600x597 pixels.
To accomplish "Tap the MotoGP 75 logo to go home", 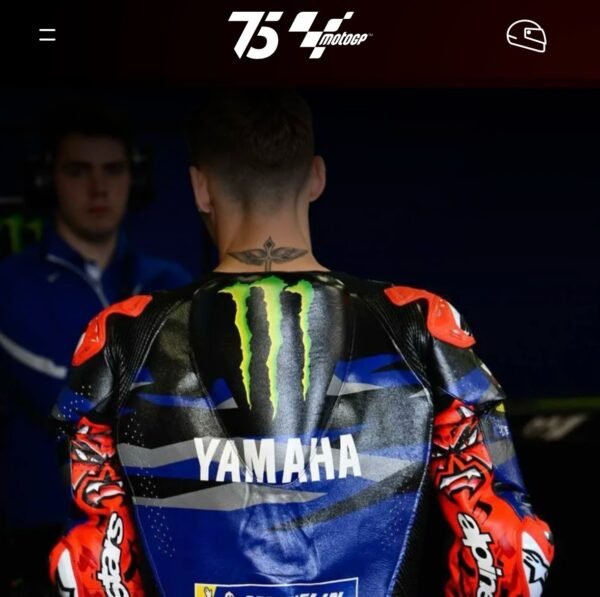I will (x=299, y=35).
